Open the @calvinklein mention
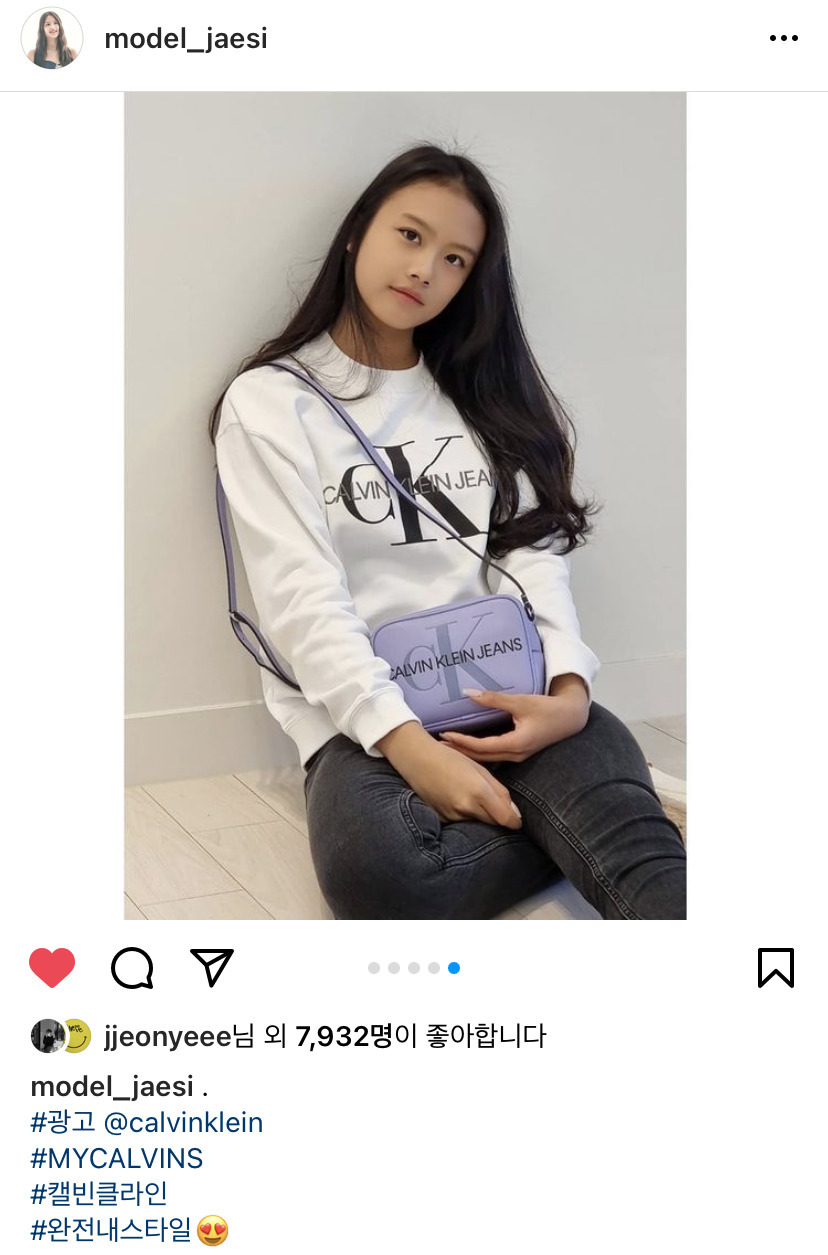 (184, 1123)
